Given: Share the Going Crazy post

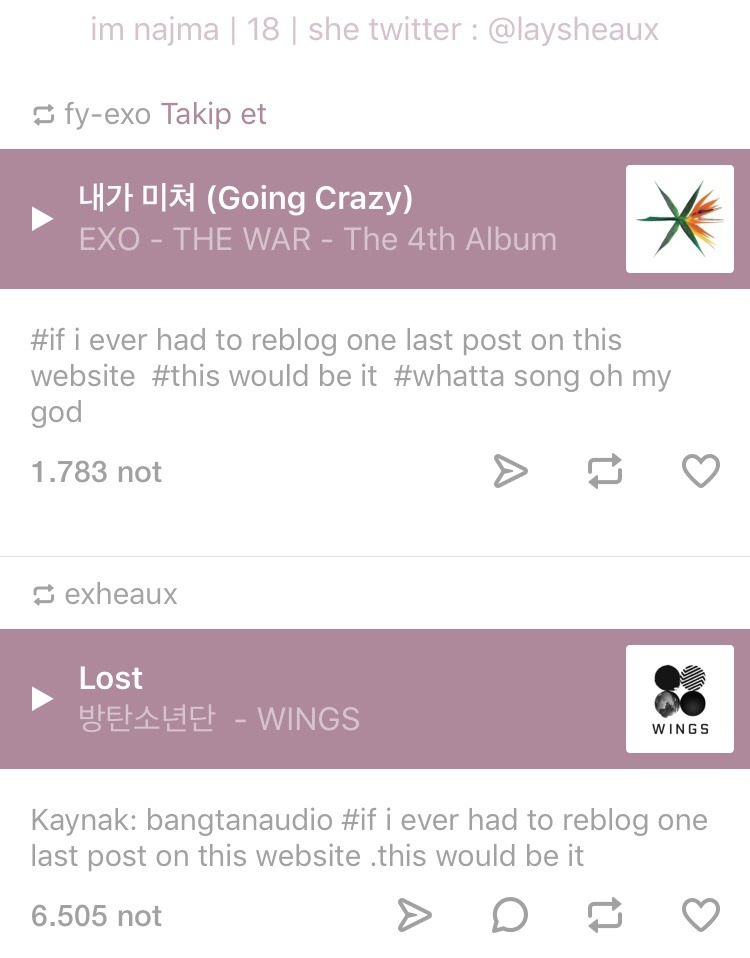Looking at the screenshot, I should 511,471.
